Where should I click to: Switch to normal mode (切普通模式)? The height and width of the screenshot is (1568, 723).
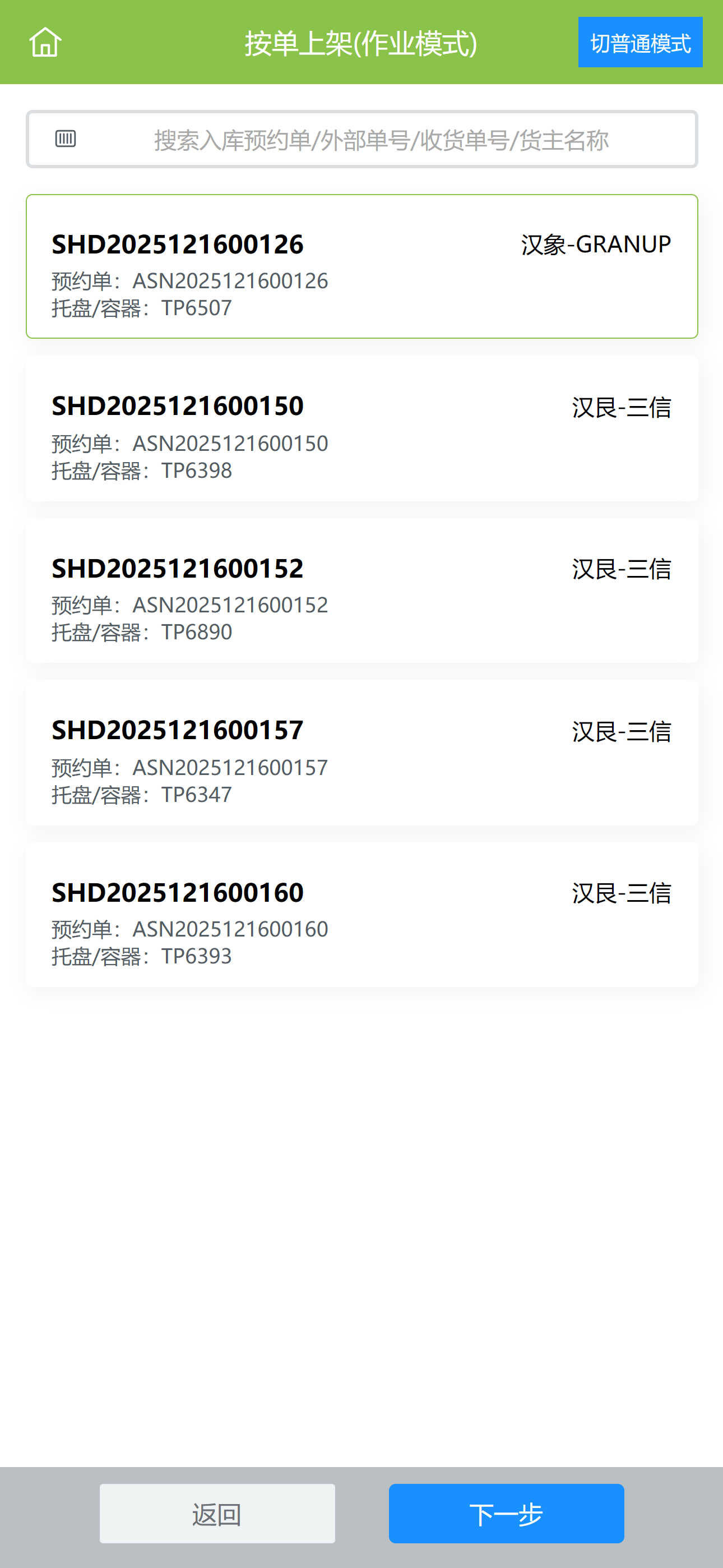(639, 43)
